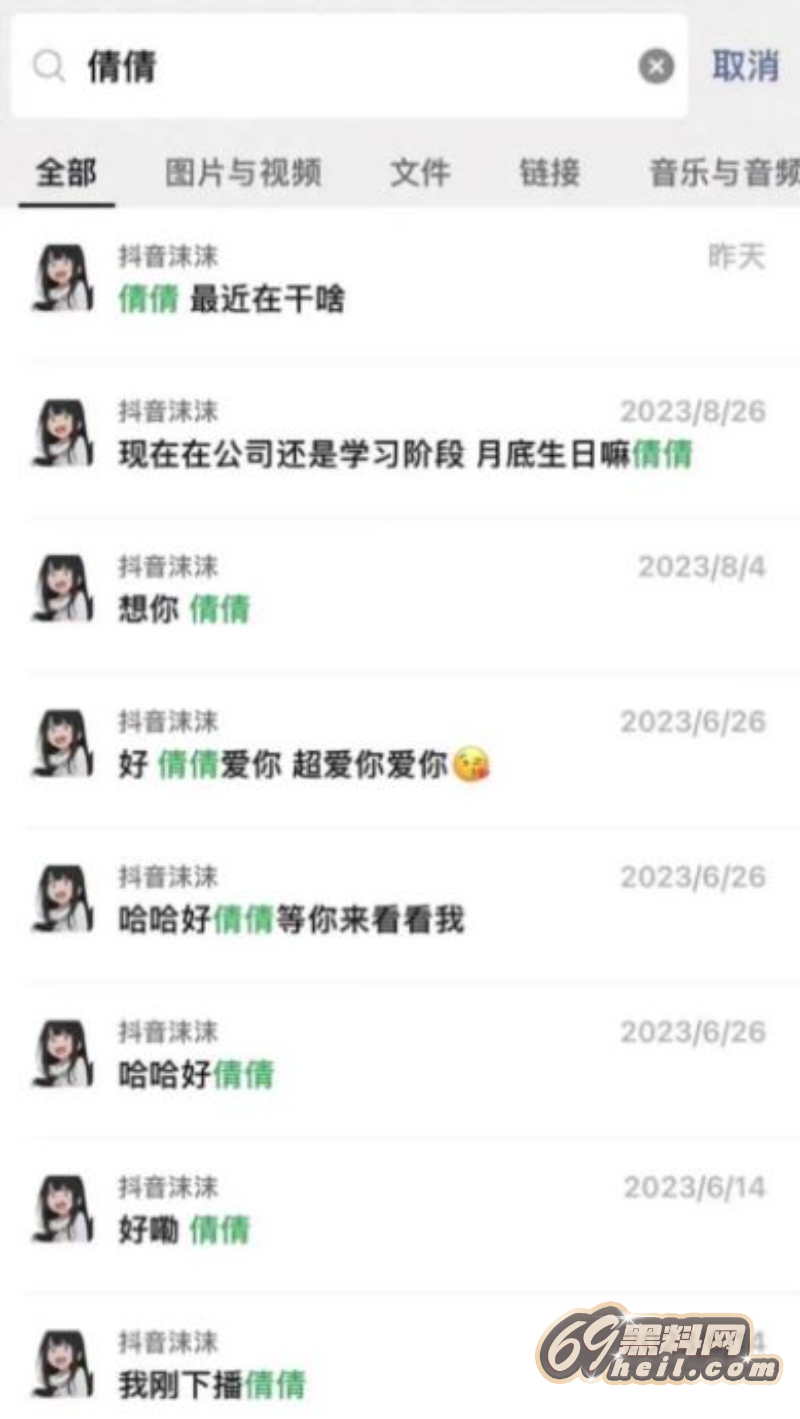Open the result 哈哈好倩倩等你来看看我

pos(400,900)
